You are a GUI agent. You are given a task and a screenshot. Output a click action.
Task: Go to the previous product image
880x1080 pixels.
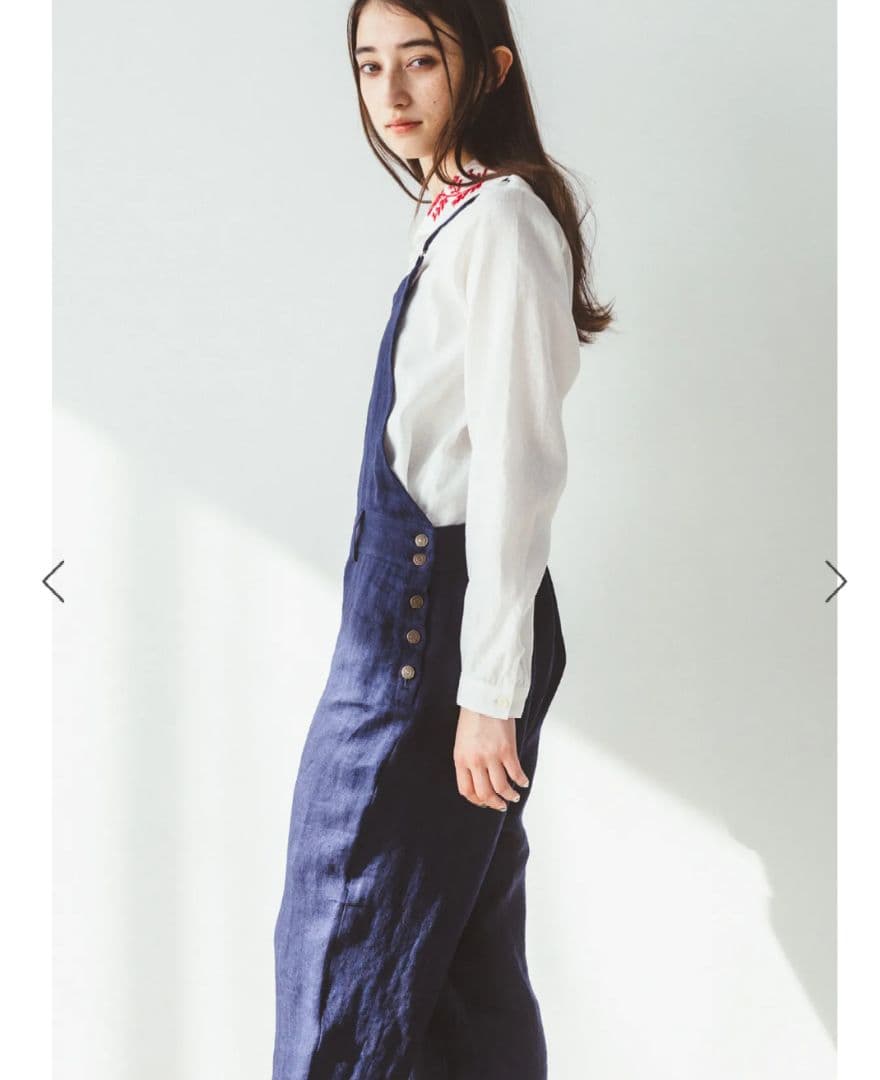(53, 581)
